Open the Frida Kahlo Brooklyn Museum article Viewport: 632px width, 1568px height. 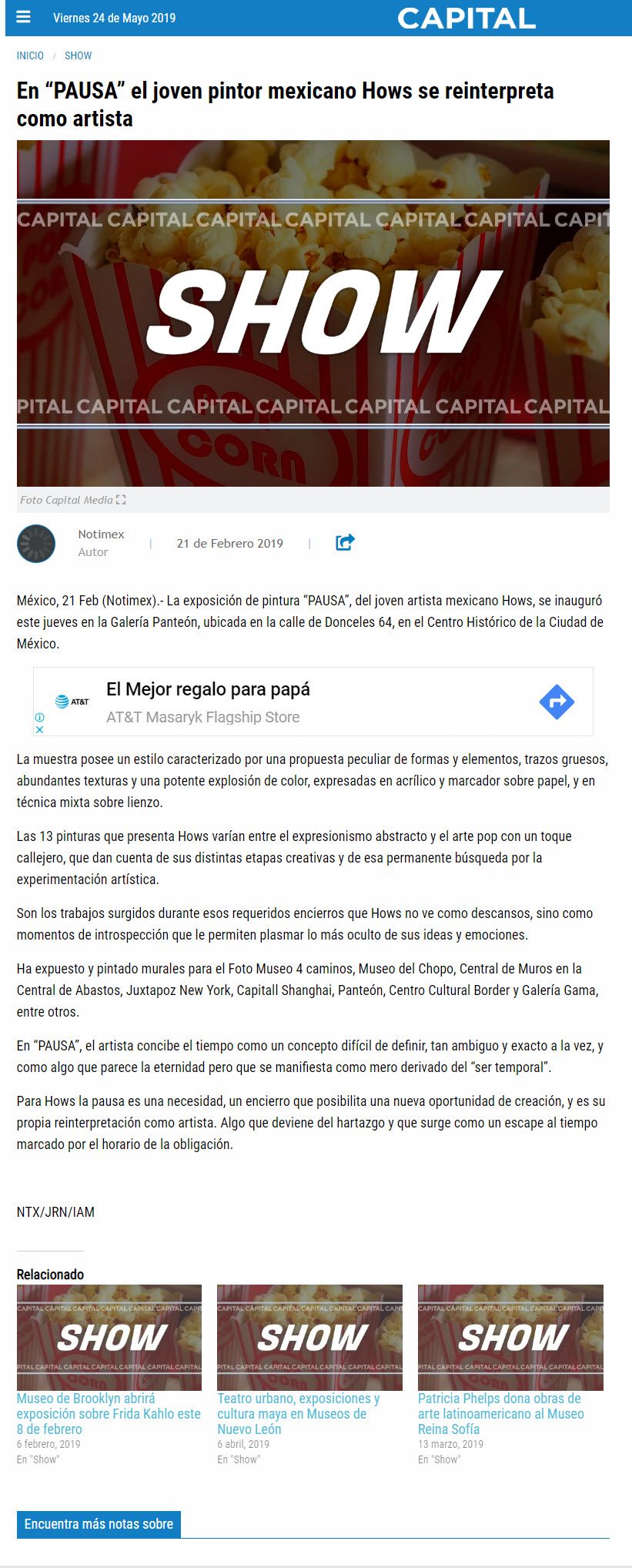pos(109,1413)
